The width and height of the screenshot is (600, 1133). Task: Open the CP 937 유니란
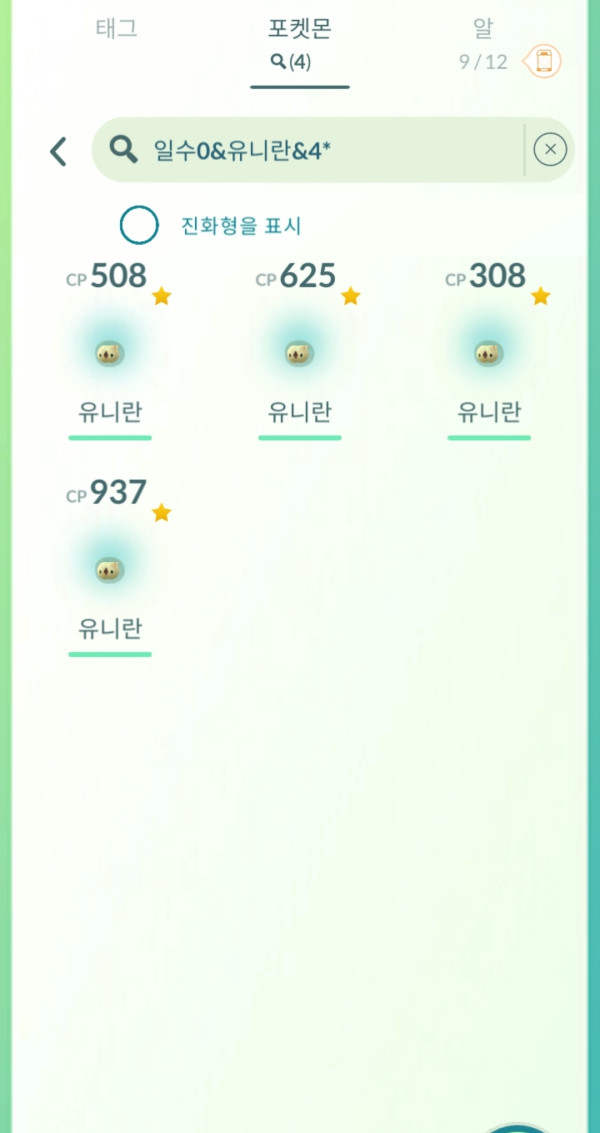[110, 570]
